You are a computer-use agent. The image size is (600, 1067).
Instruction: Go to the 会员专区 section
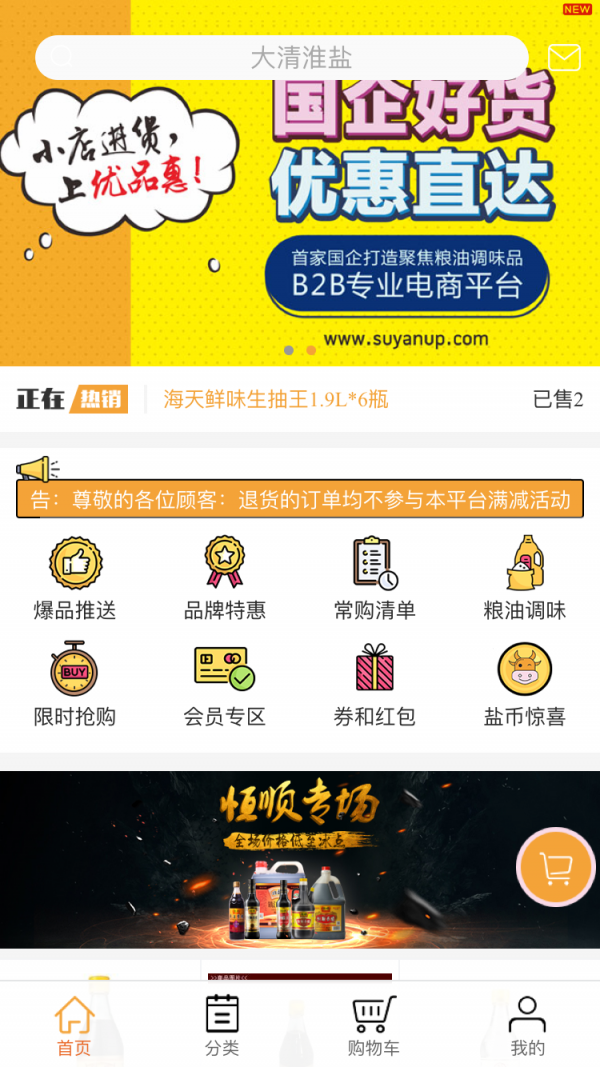(x=225, y=685)
